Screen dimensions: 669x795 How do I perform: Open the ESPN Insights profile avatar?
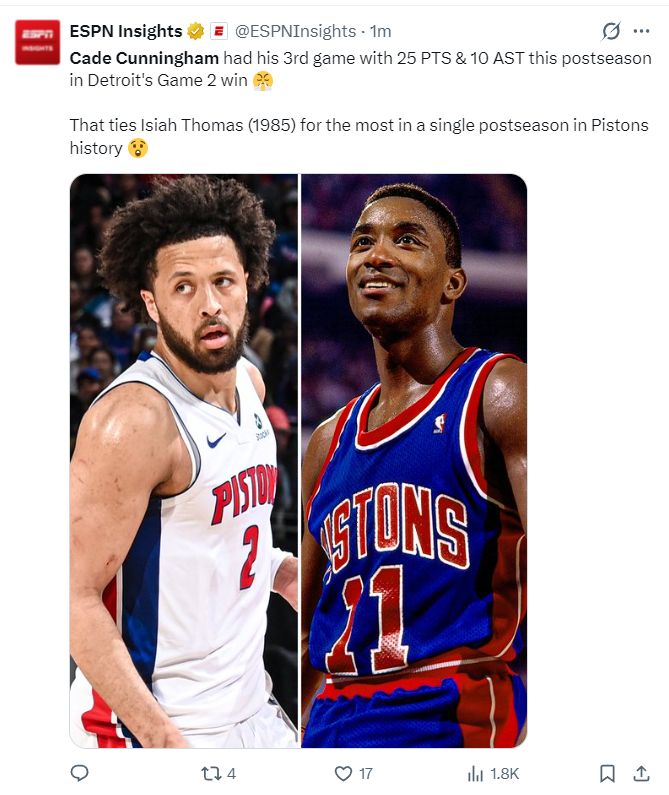pyautogui.click(x=38, y=42)
